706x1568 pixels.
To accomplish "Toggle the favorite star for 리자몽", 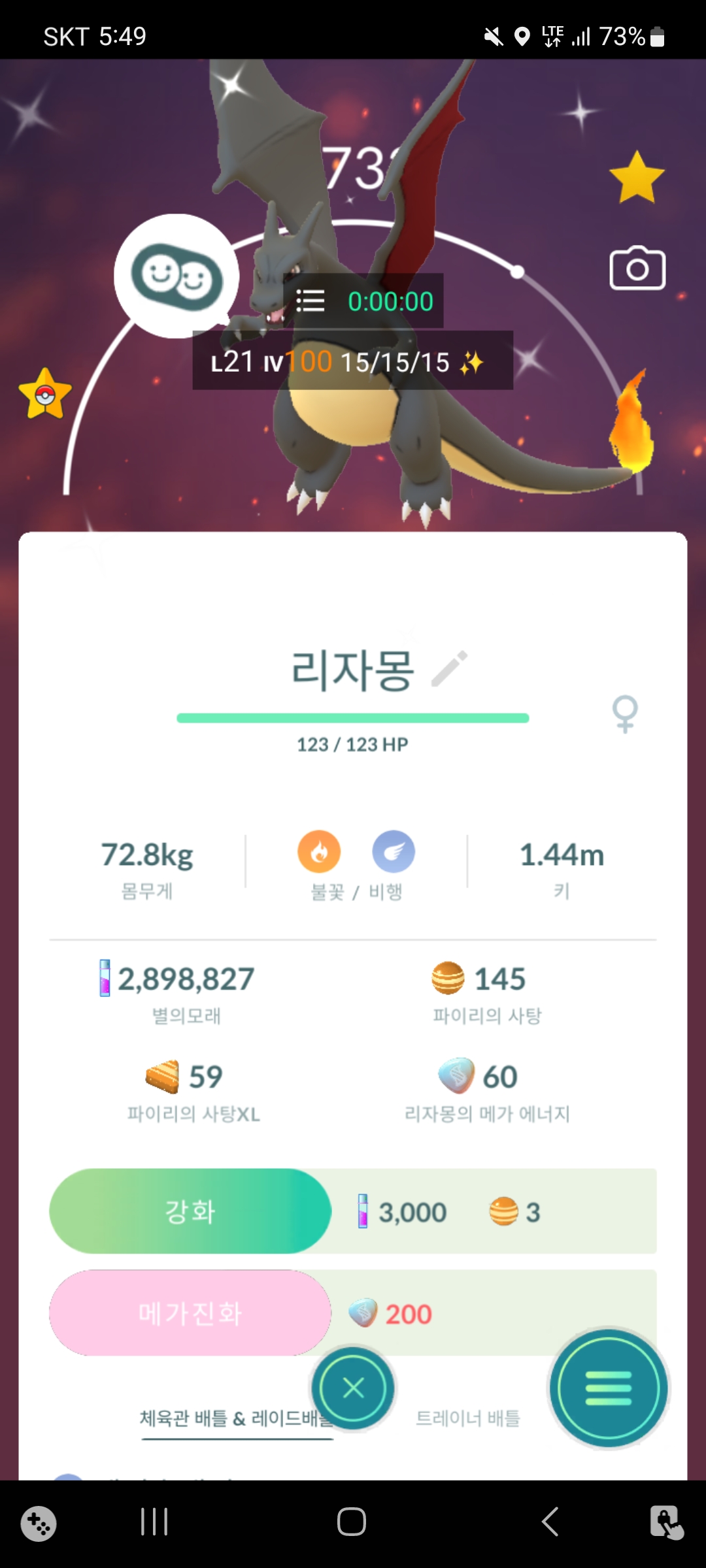I will pos(636,177).
